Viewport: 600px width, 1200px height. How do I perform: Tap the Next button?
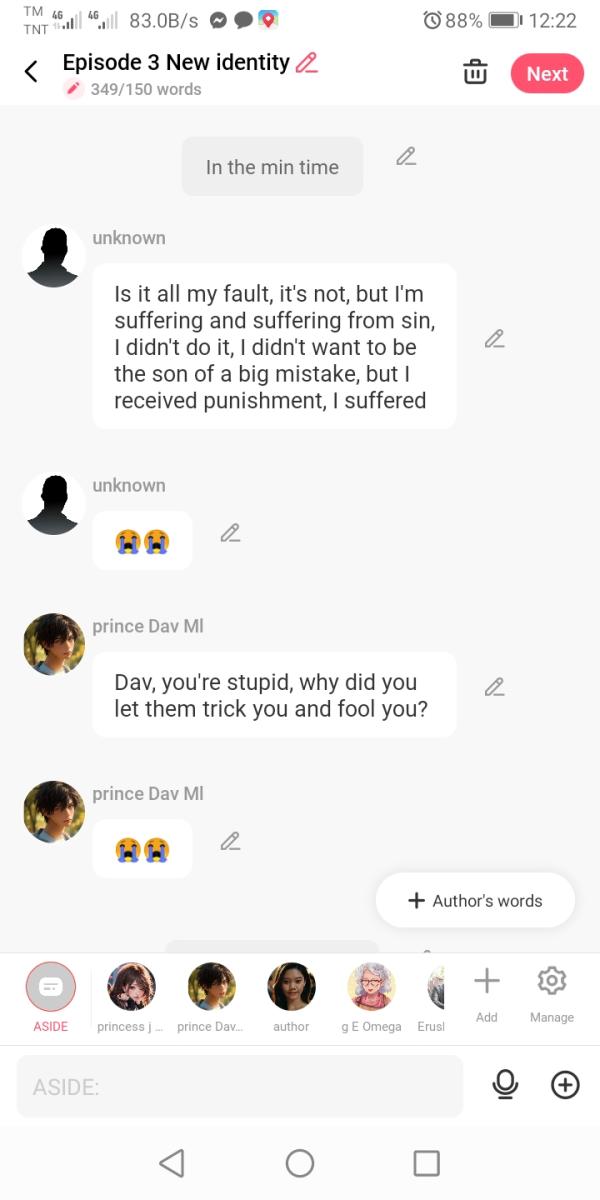pyautogui.click(x=547, y=74)
